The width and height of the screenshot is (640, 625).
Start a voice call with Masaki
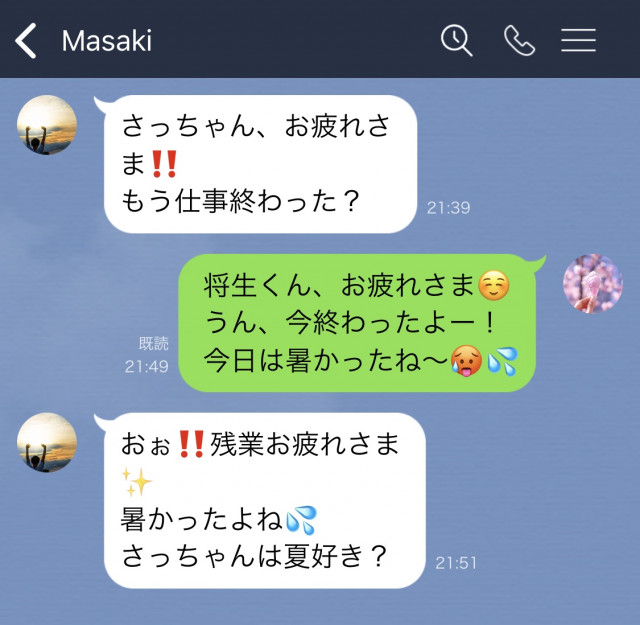tap(519, 40)
